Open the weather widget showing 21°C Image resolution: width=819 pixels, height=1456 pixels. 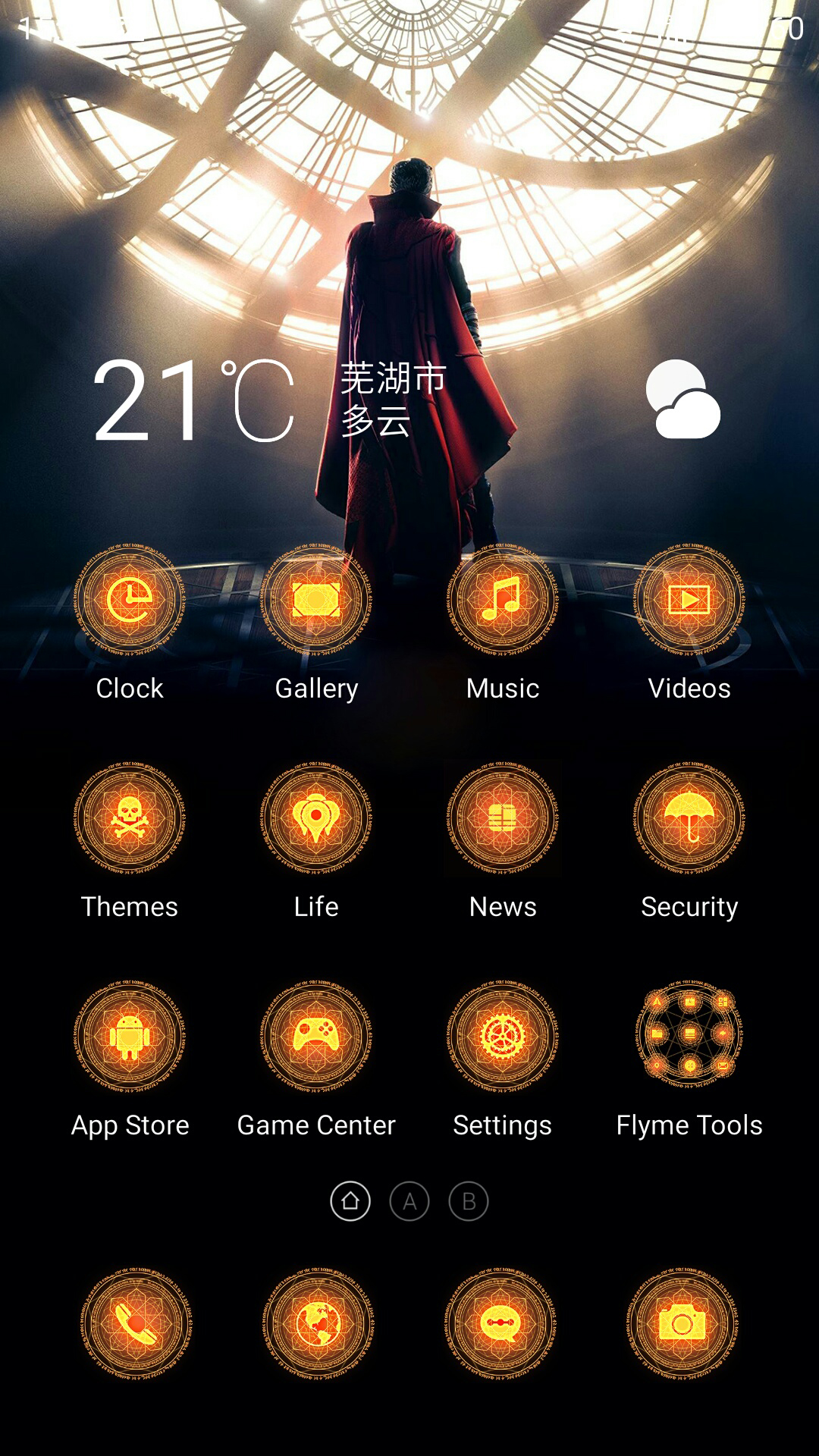click(407, 400)
